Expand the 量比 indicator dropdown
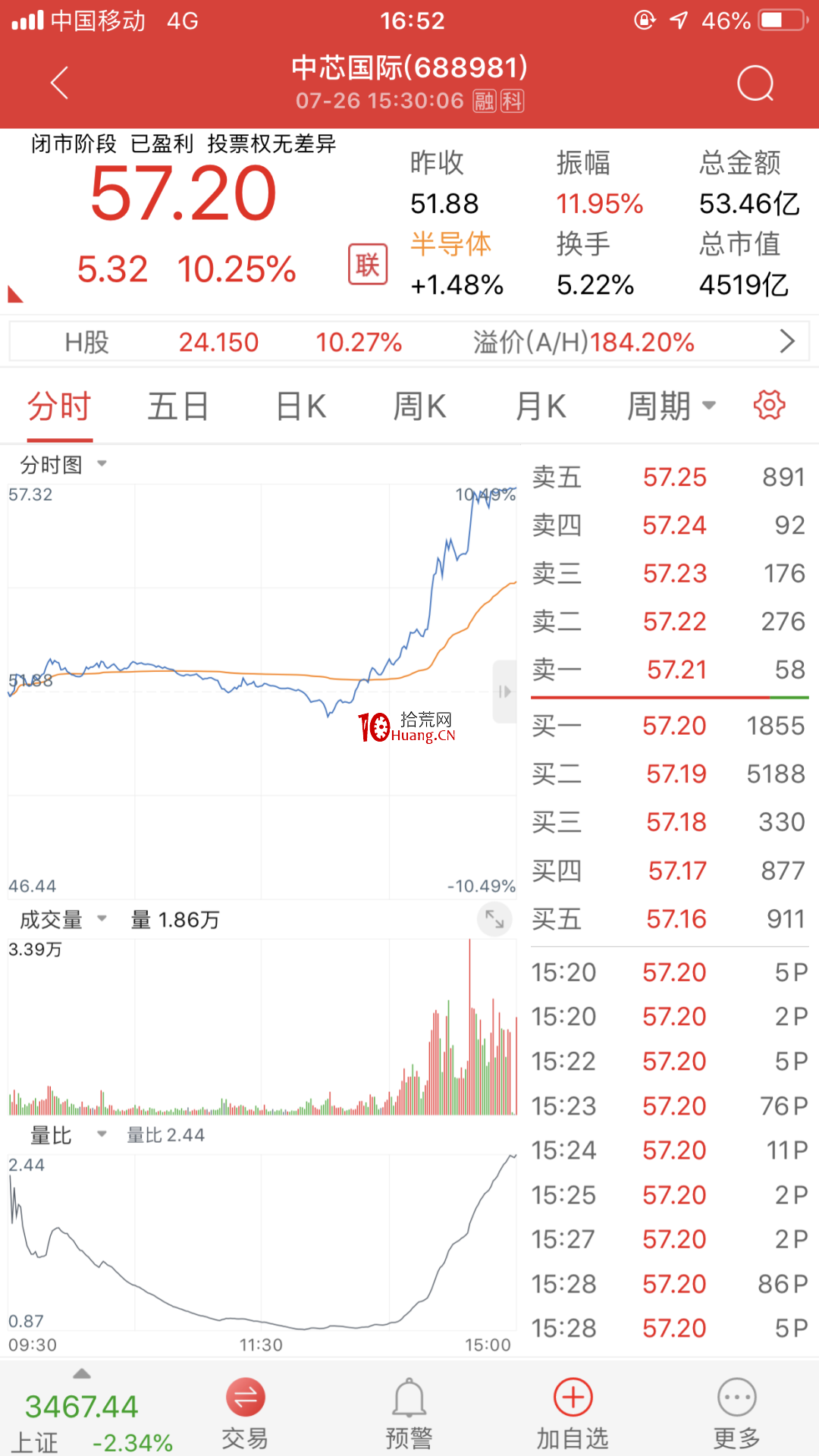This screenshot has height=1456, width=819. coord(68,1135)
